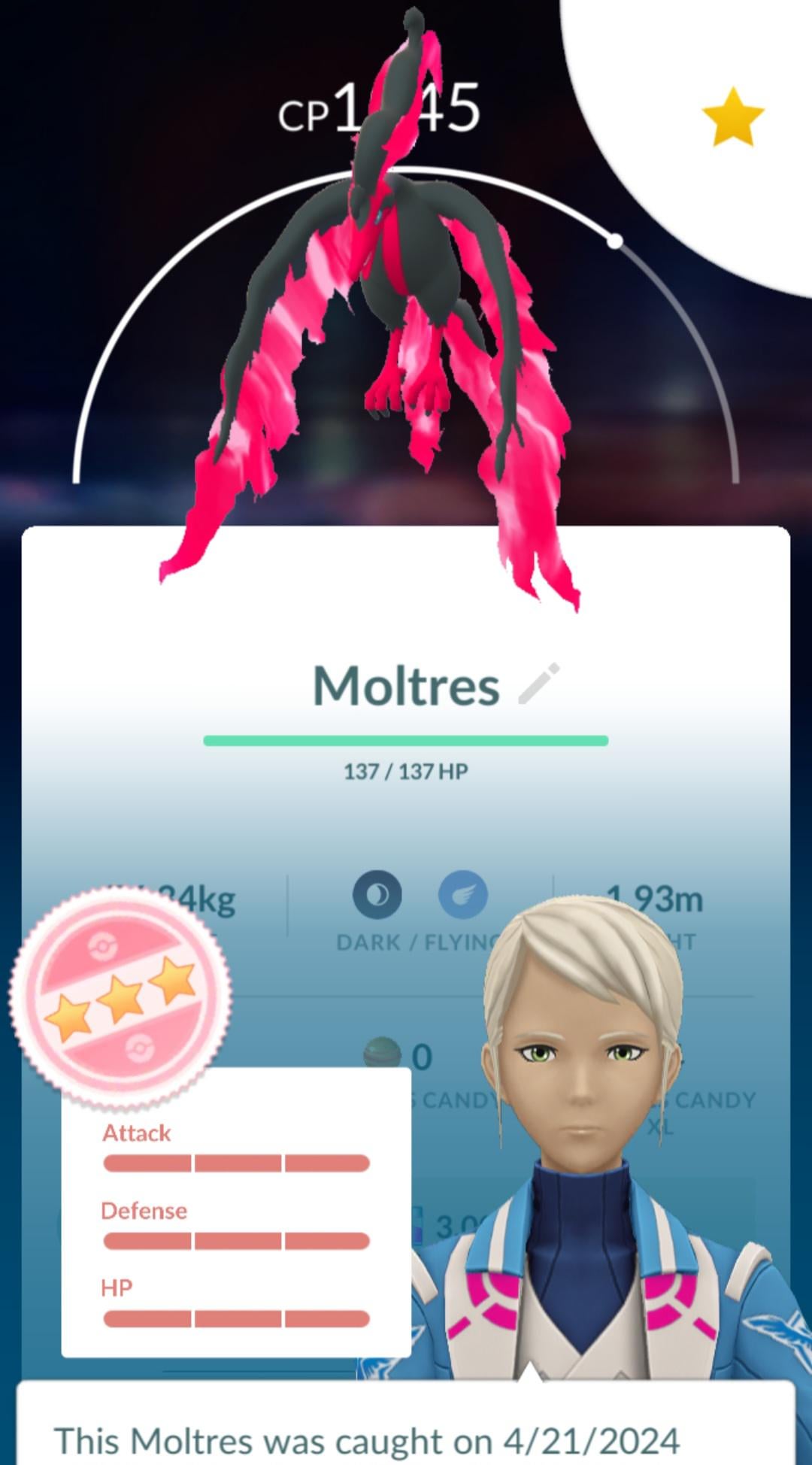Tap the favorite star icon
812x1465 pixels.
click(732, 117)
